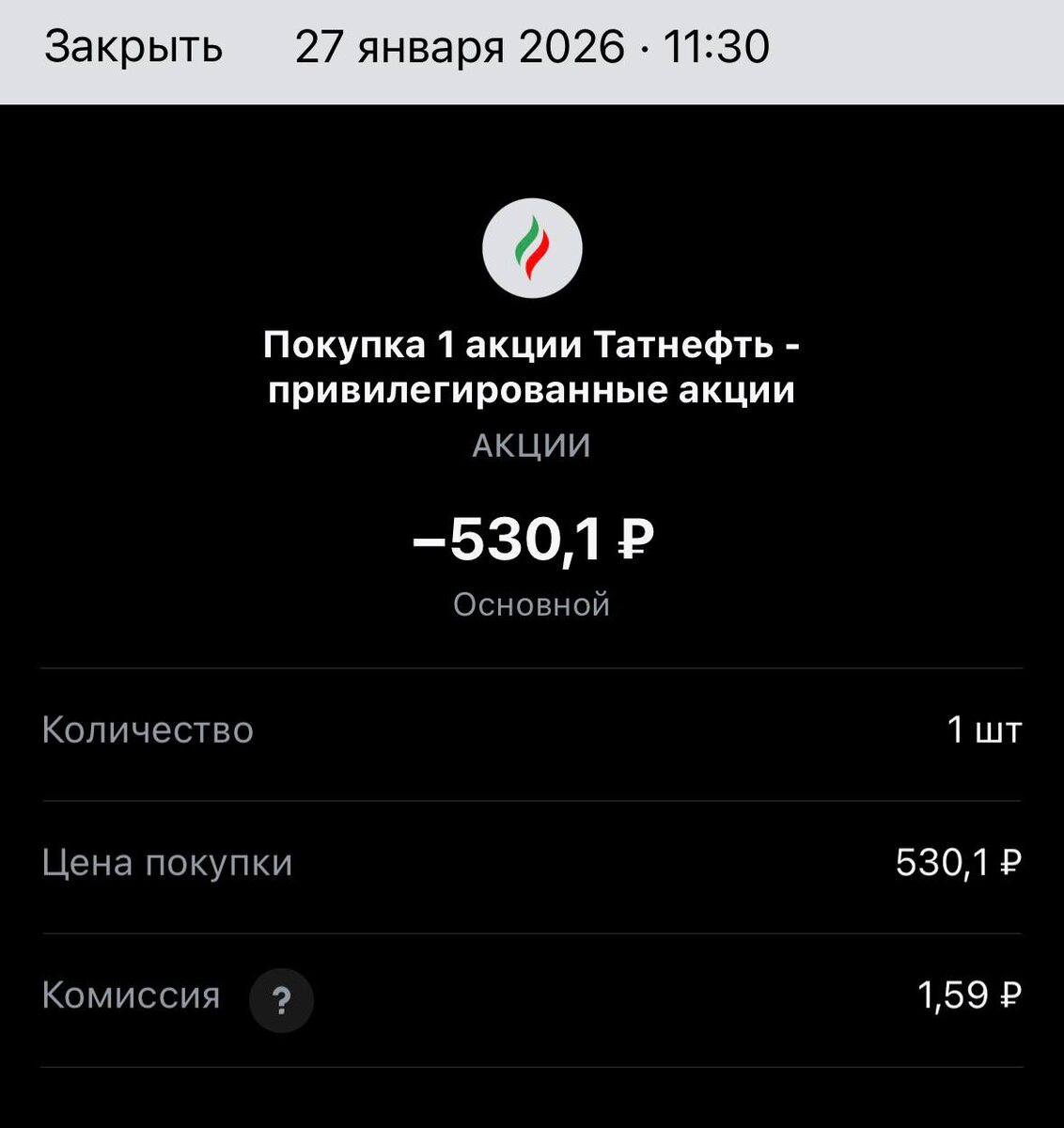
Task: Open the Количество row
Action: [x=531, y=730]
